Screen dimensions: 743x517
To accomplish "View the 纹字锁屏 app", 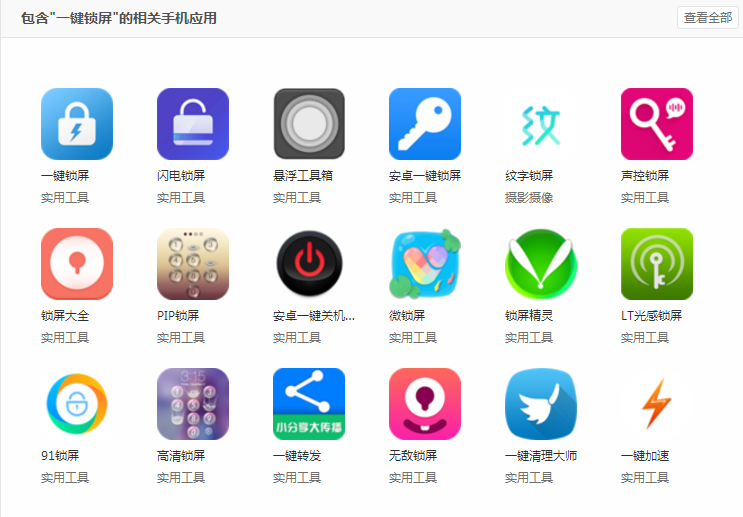I will 541,124.
